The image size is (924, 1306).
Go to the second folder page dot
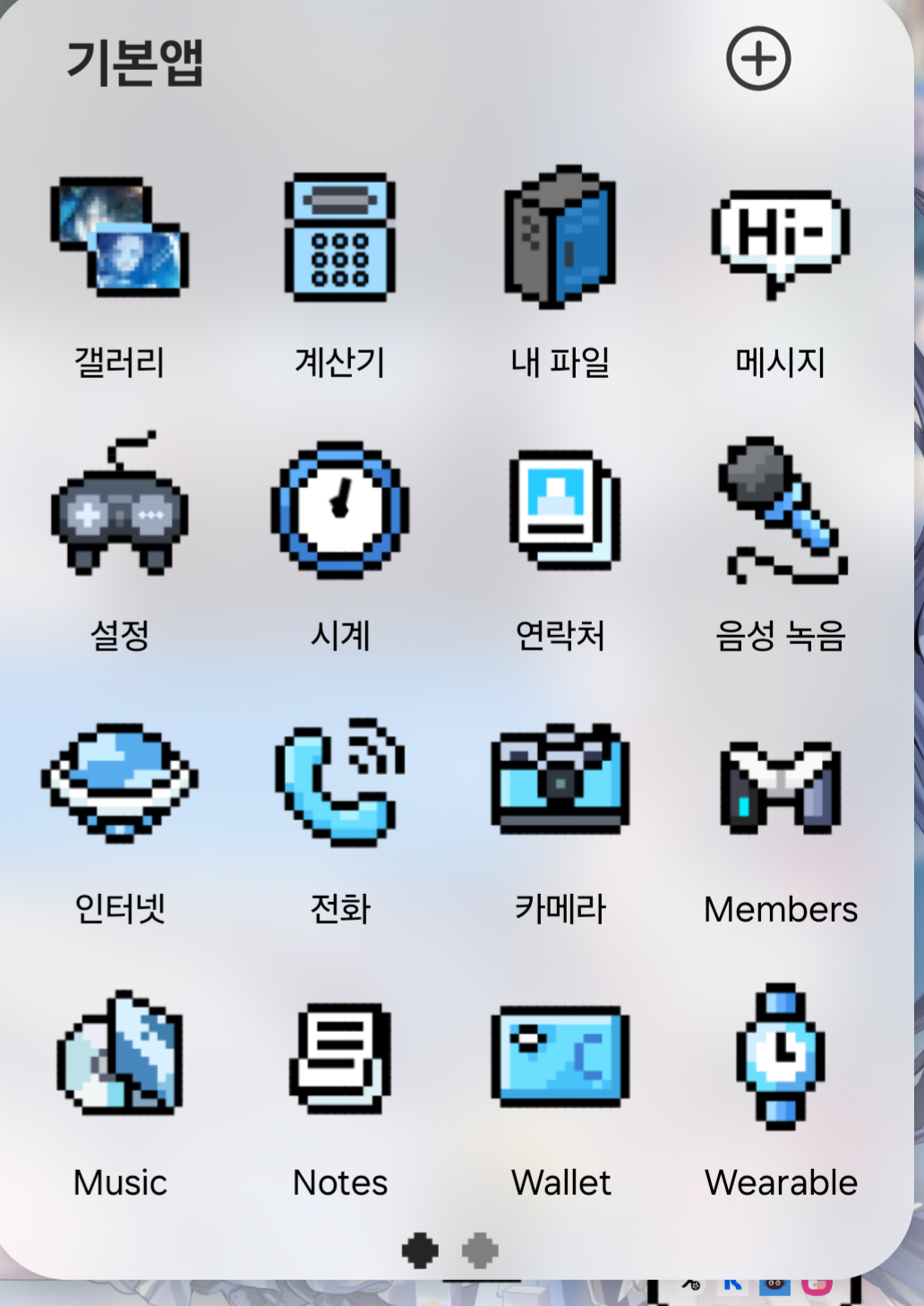[480, 1250]
